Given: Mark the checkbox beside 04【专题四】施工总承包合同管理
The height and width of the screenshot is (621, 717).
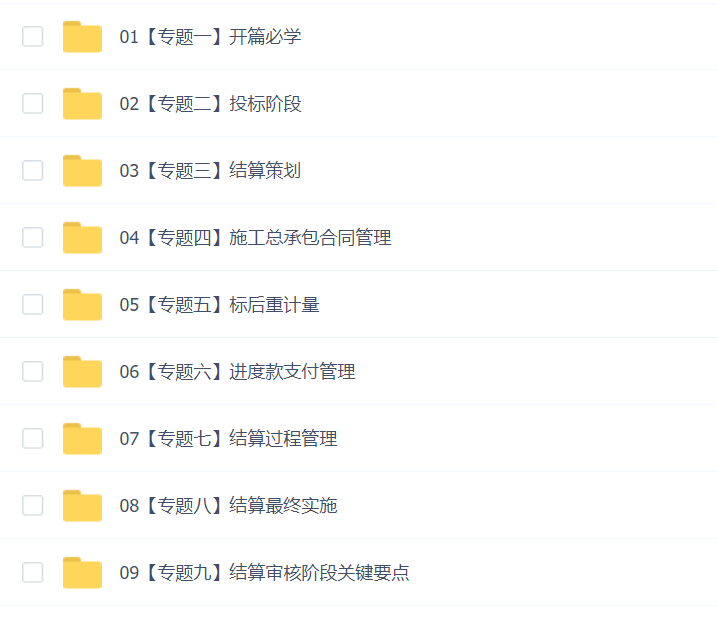Looking at the screenshot, I should [x=33, y=238].
